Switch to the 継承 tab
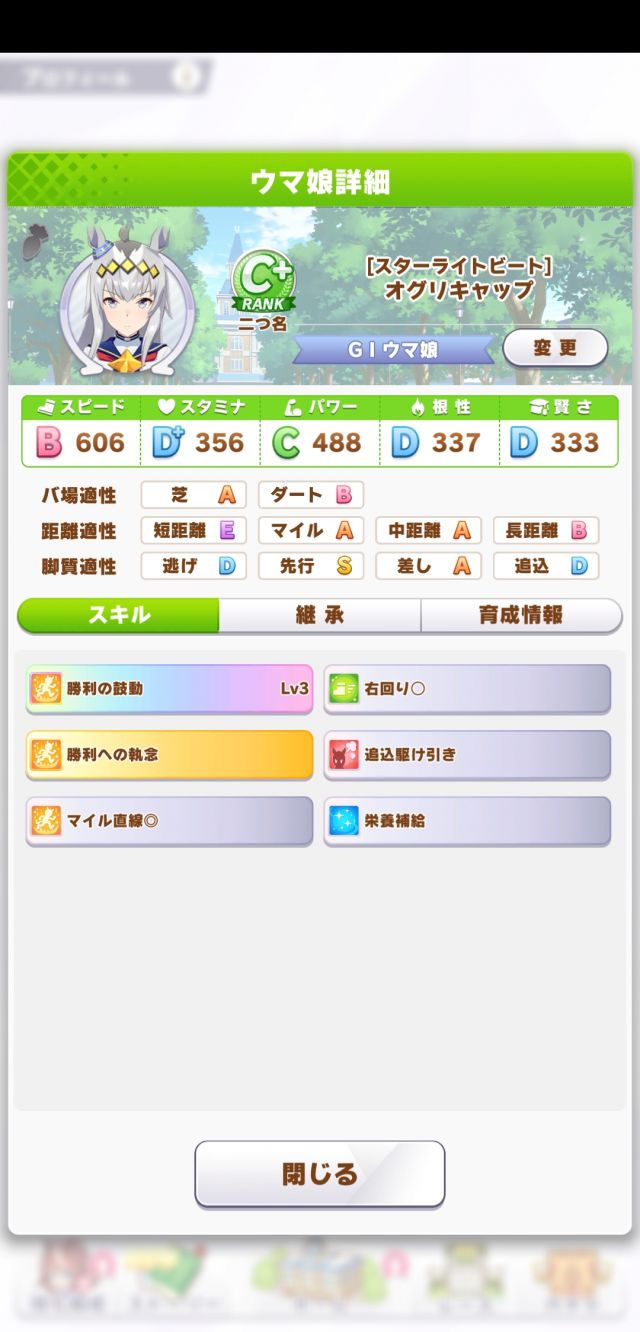Viewport: 640px width, 1332px height. pos(319,615)
